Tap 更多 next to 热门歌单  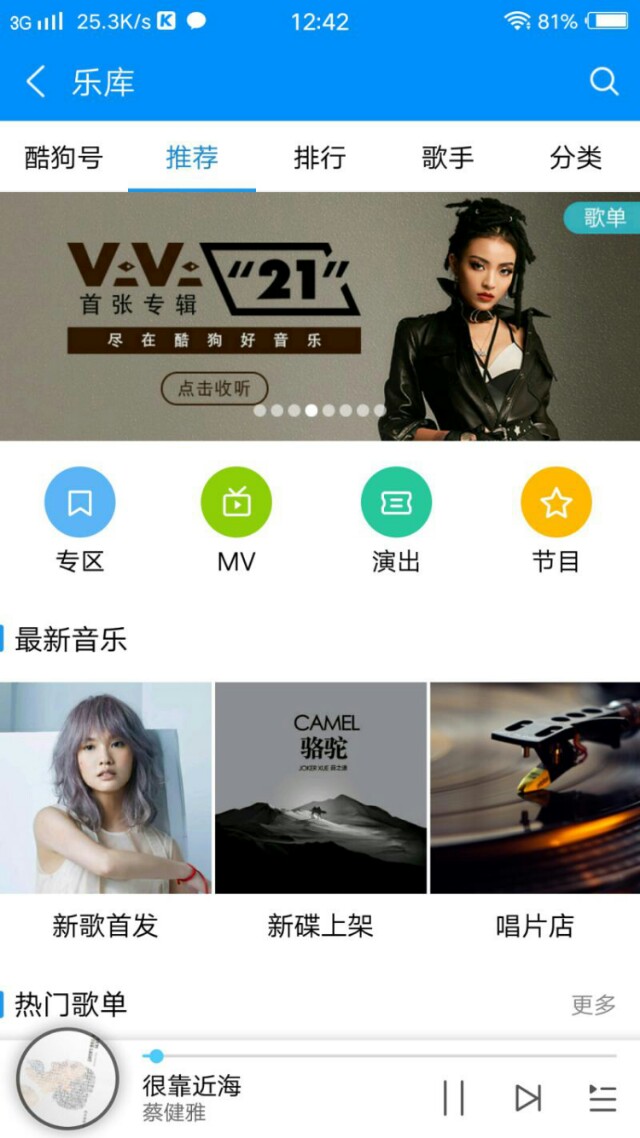[x=593, y=1005]
